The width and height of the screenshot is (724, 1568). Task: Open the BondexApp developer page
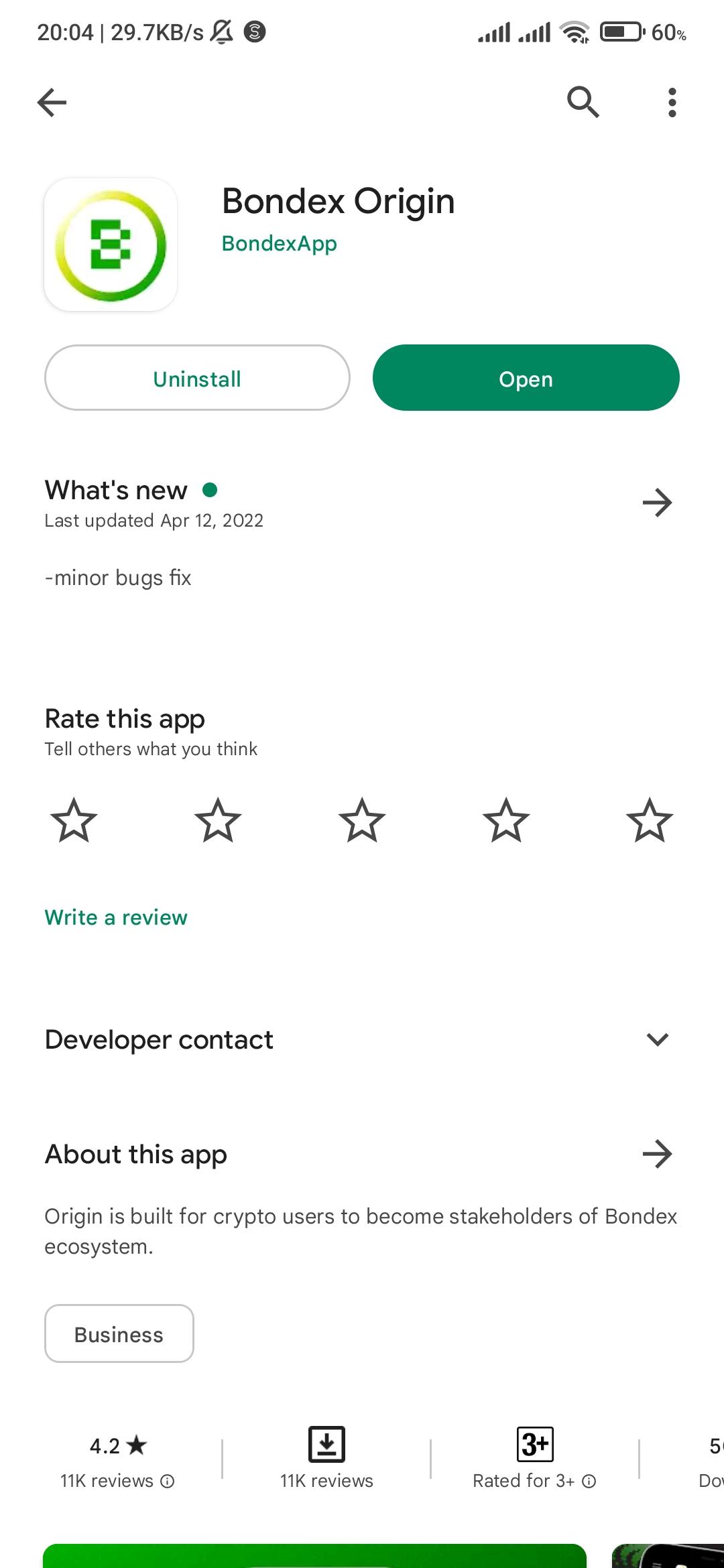click(279, 243)
